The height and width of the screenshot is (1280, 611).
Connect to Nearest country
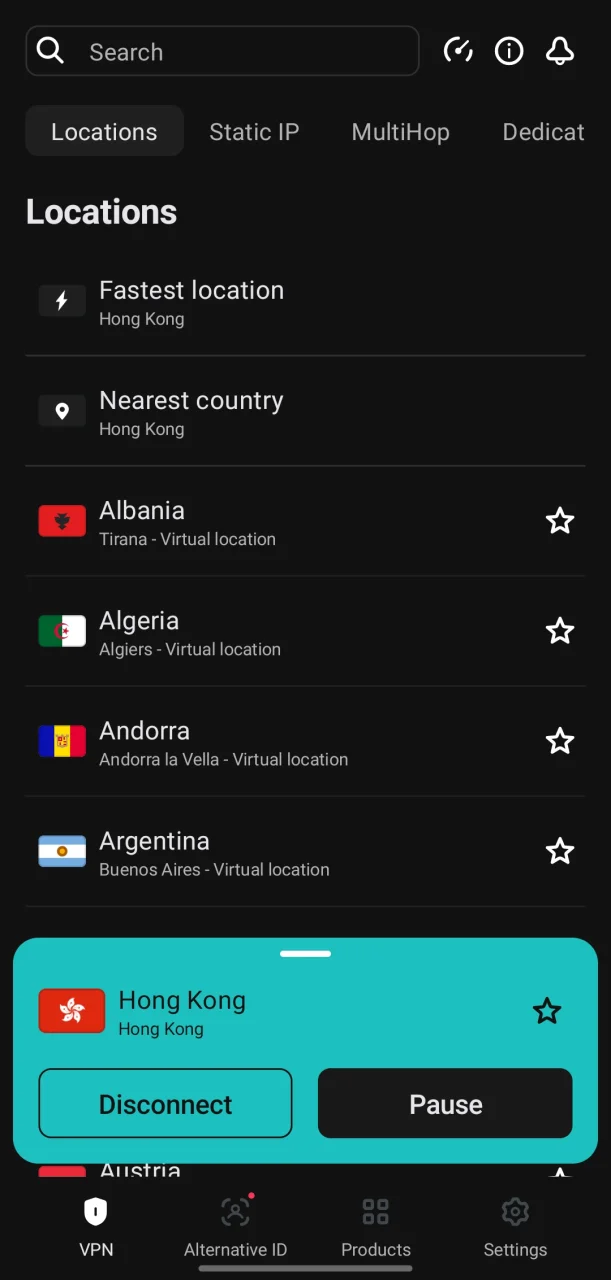(305, 411)
